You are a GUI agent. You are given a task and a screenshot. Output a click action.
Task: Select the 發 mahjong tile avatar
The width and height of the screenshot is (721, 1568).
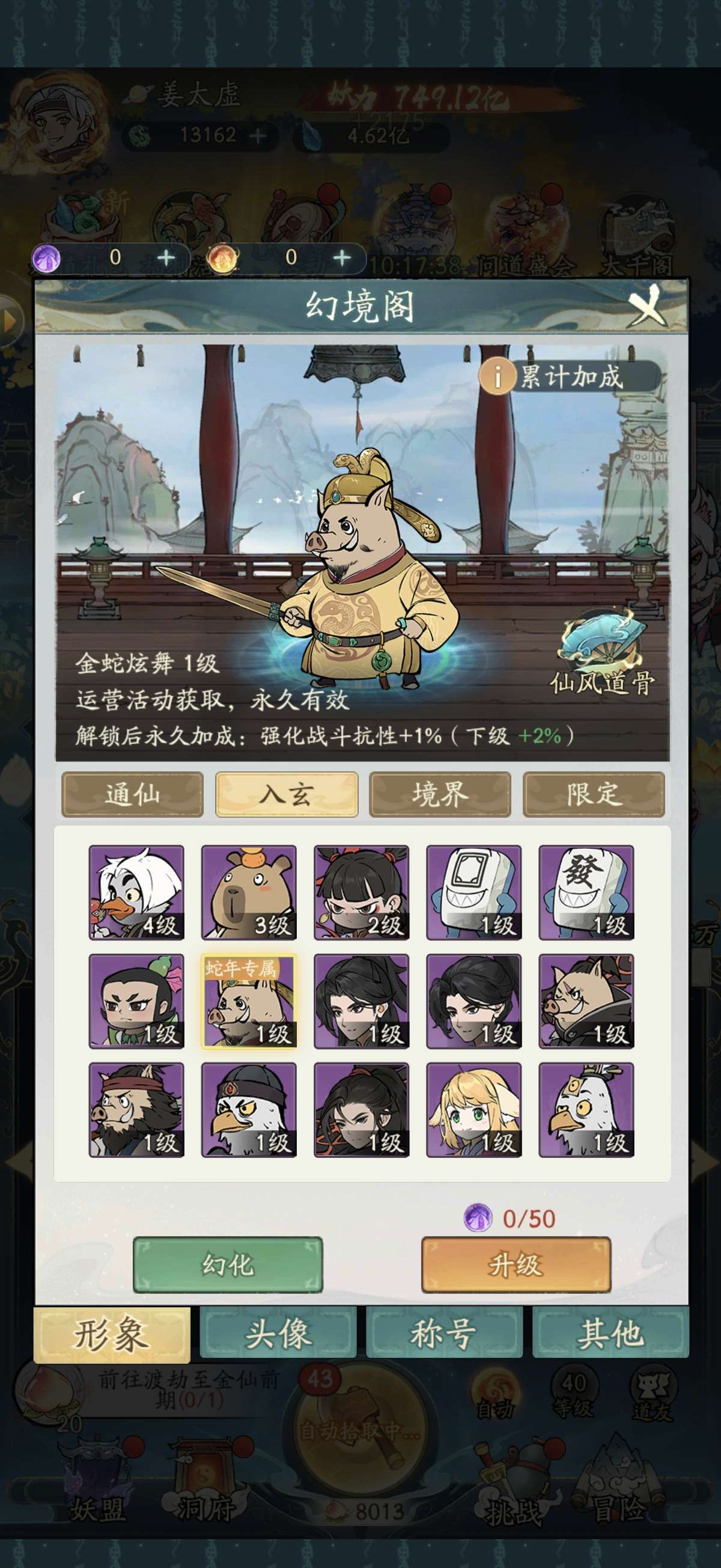[586, 892]
